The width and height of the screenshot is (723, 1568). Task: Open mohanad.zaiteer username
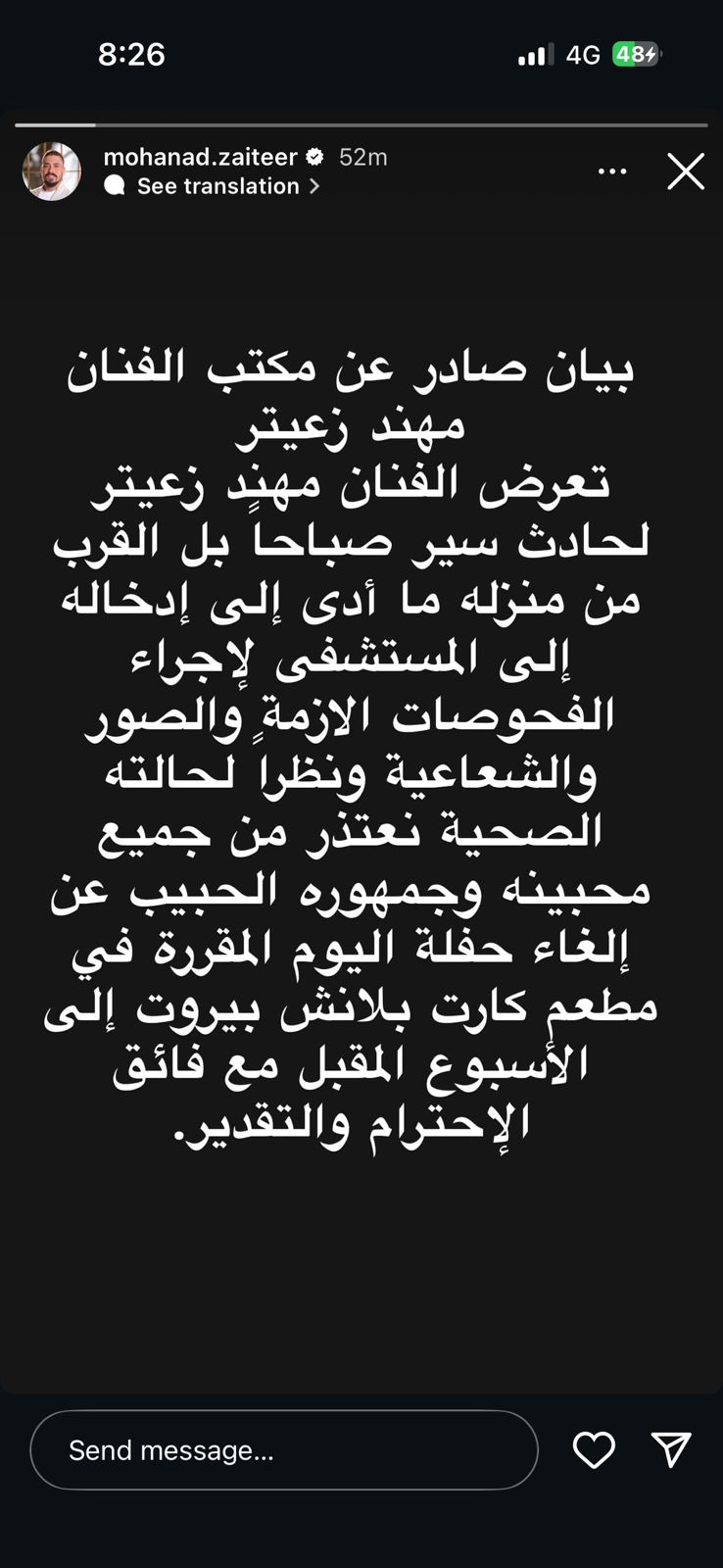coord(202,157)
